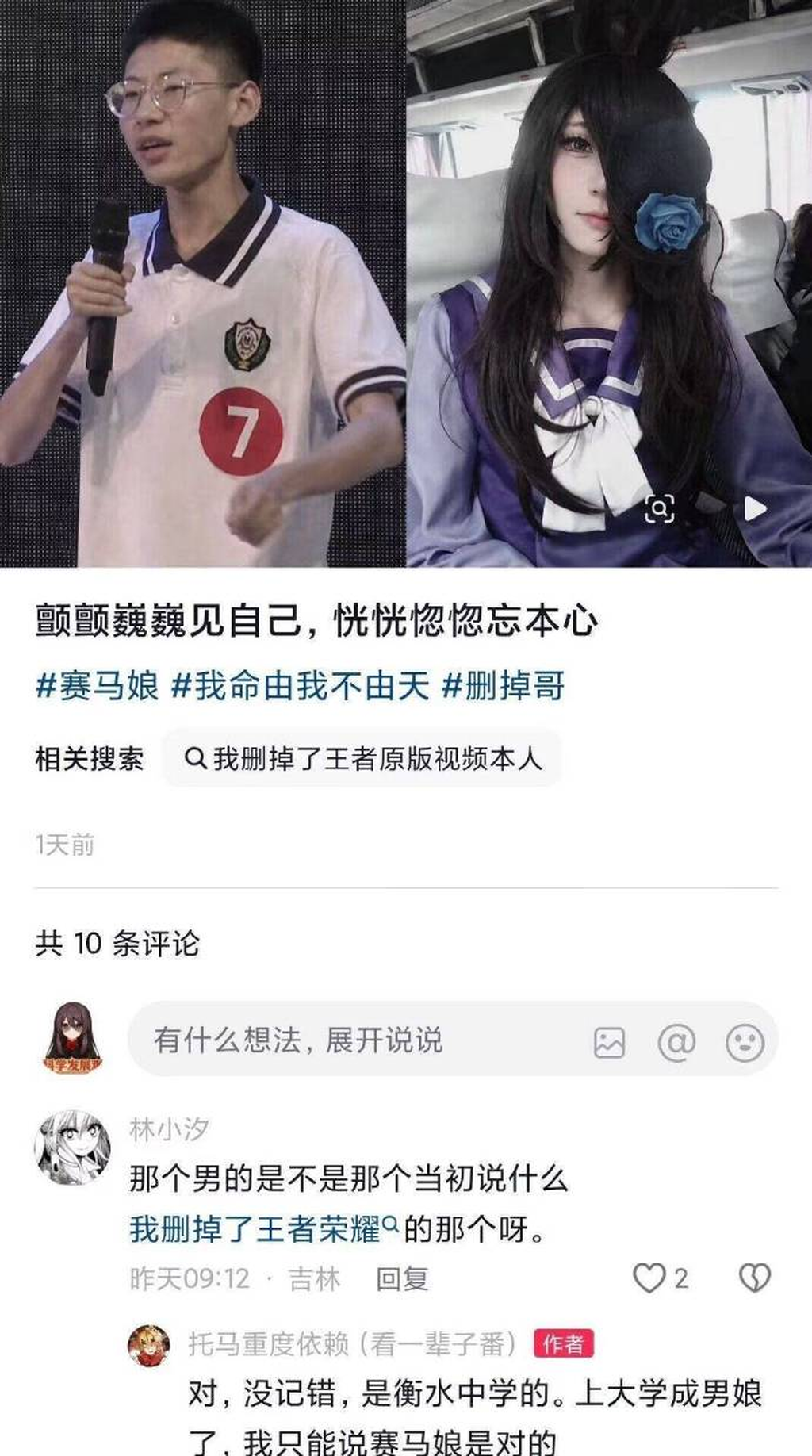Image resolution: width=812 pixels, height=1456 pixels.
Task: Open the emoji picker in comment box
Action: pyautogui.click(x=745, y=1042)
